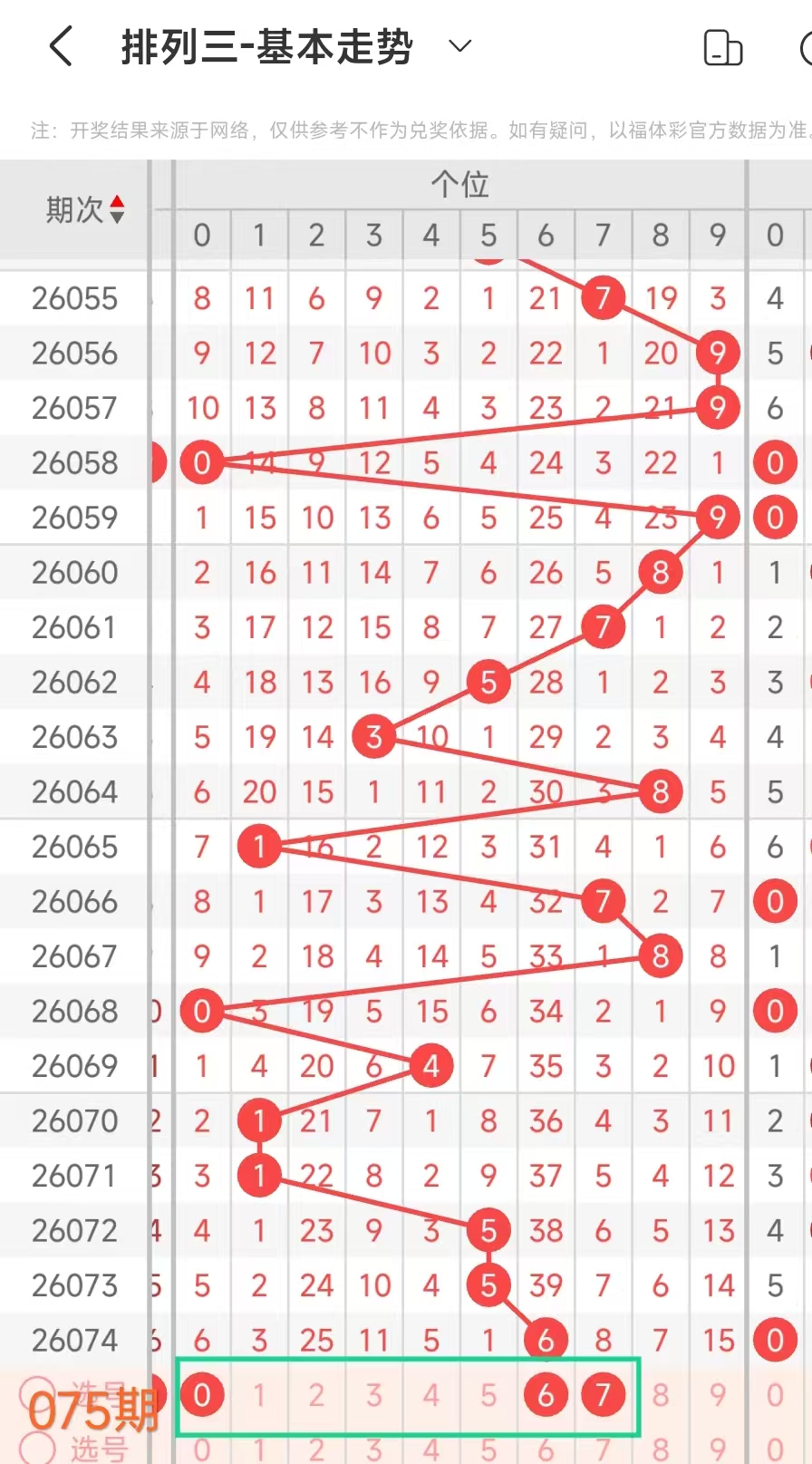The image size is (812, 1464).
Task: Select number 4 in the upper 选号 row
Action: (x=431, y=1395)
